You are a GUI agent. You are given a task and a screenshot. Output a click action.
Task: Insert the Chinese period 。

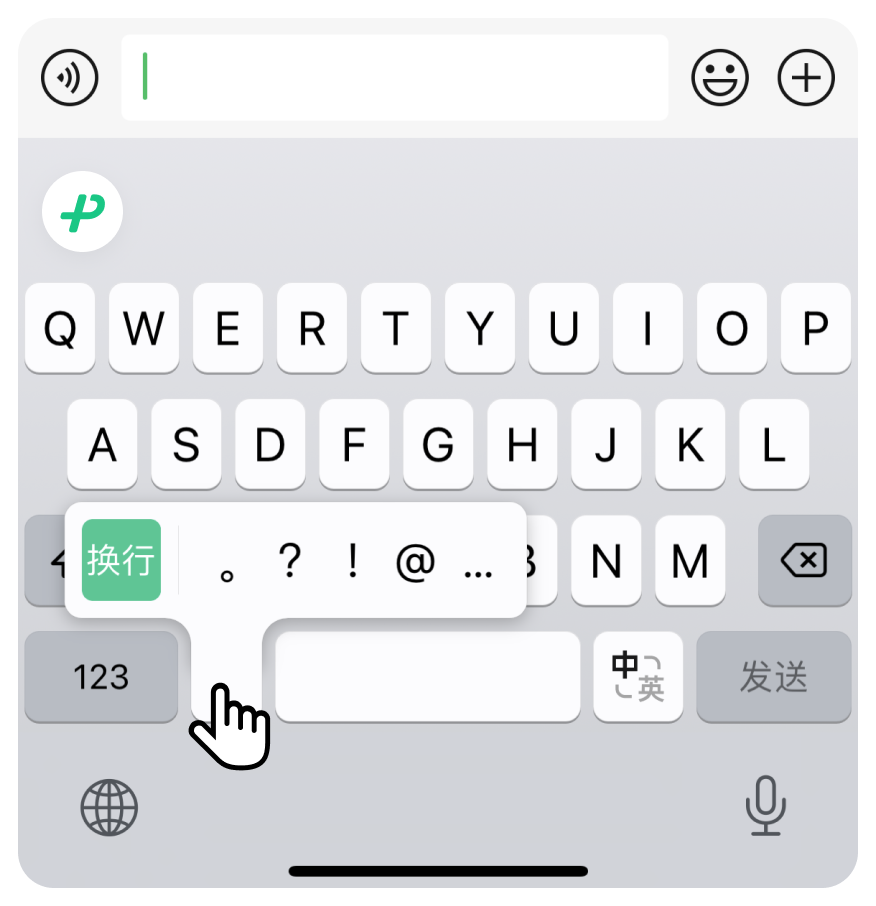point(228,564)
